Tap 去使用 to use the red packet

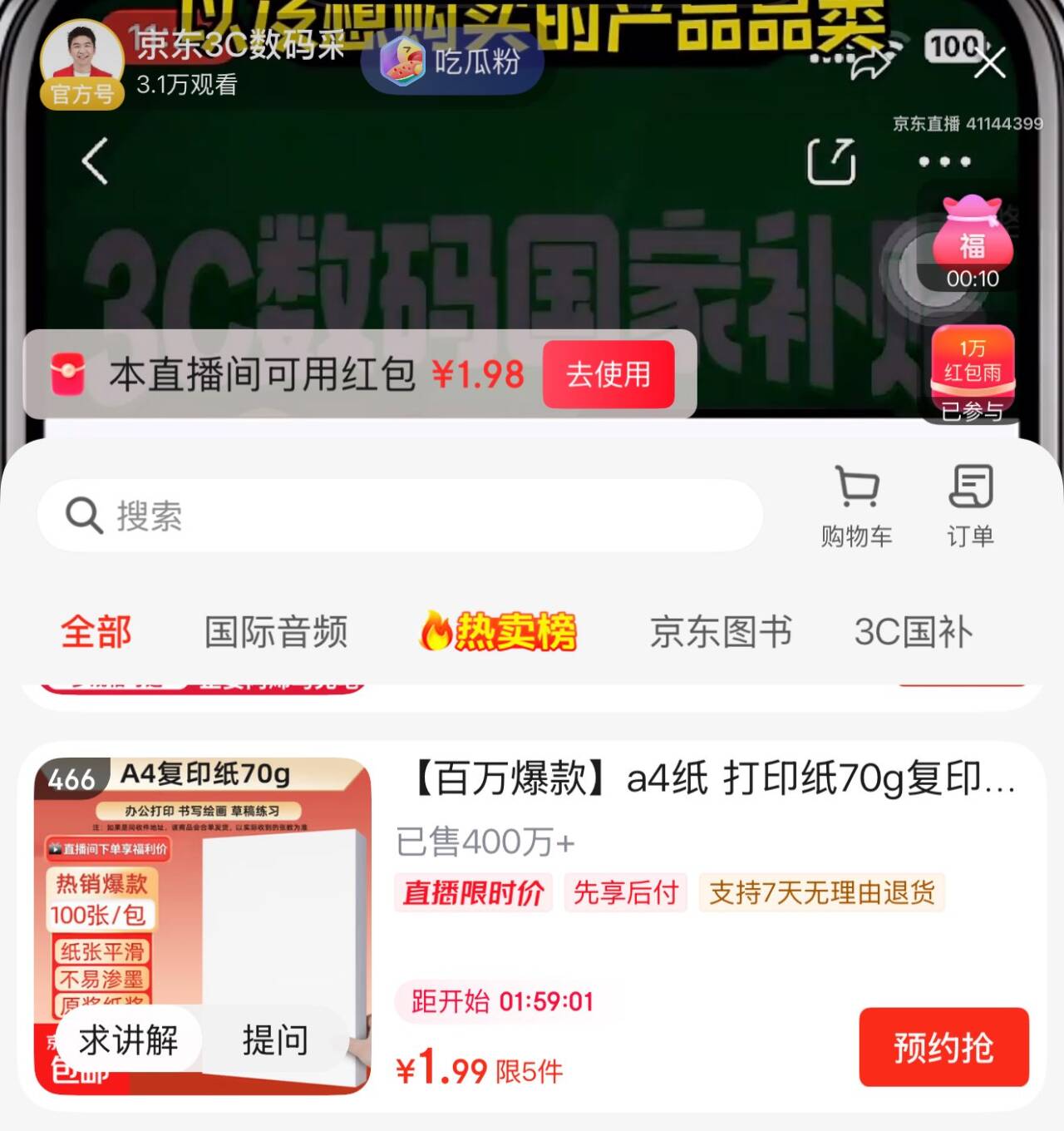pyautogui.click(x=608, y=374)
